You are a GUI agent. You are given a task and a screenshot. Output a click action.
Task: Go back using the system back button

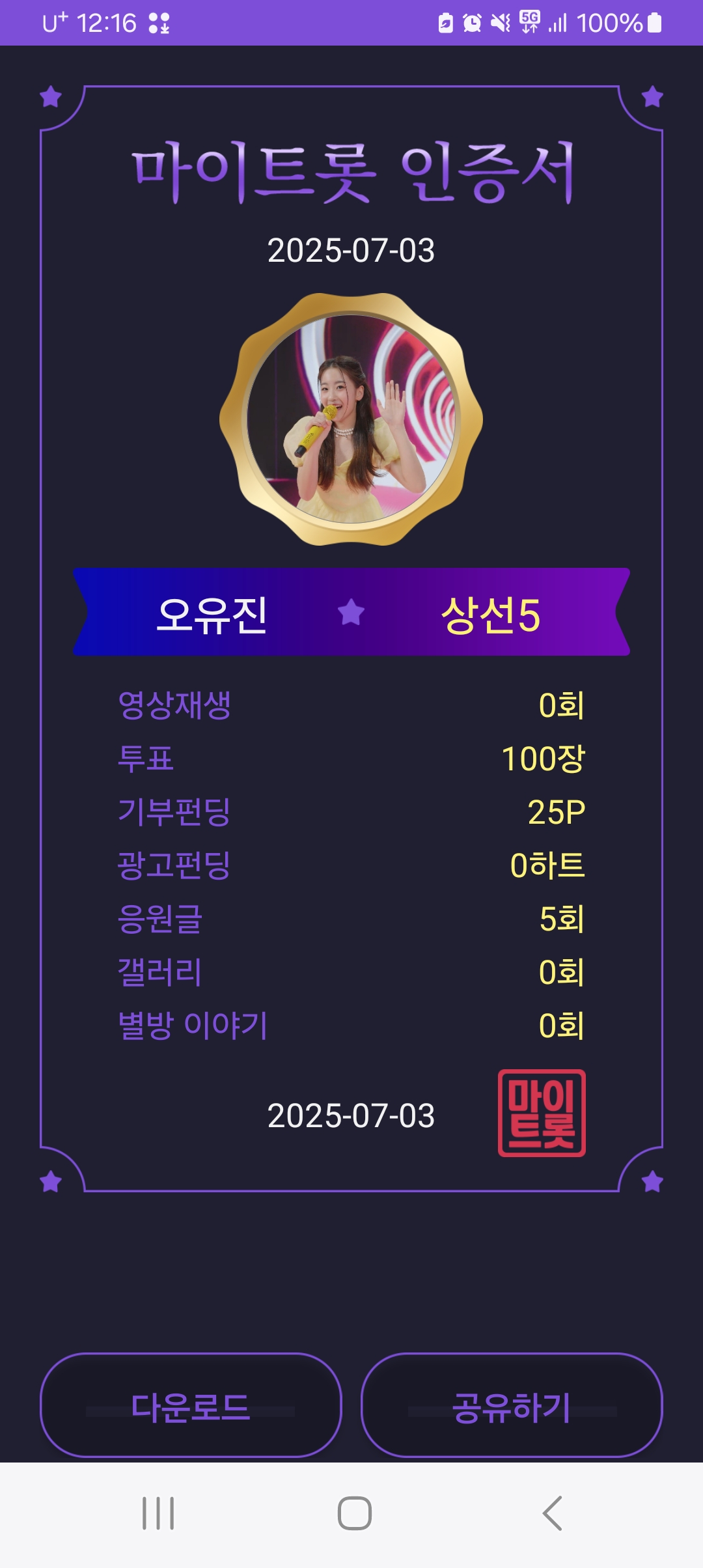pyautogui.click(x=552, y=1513)
